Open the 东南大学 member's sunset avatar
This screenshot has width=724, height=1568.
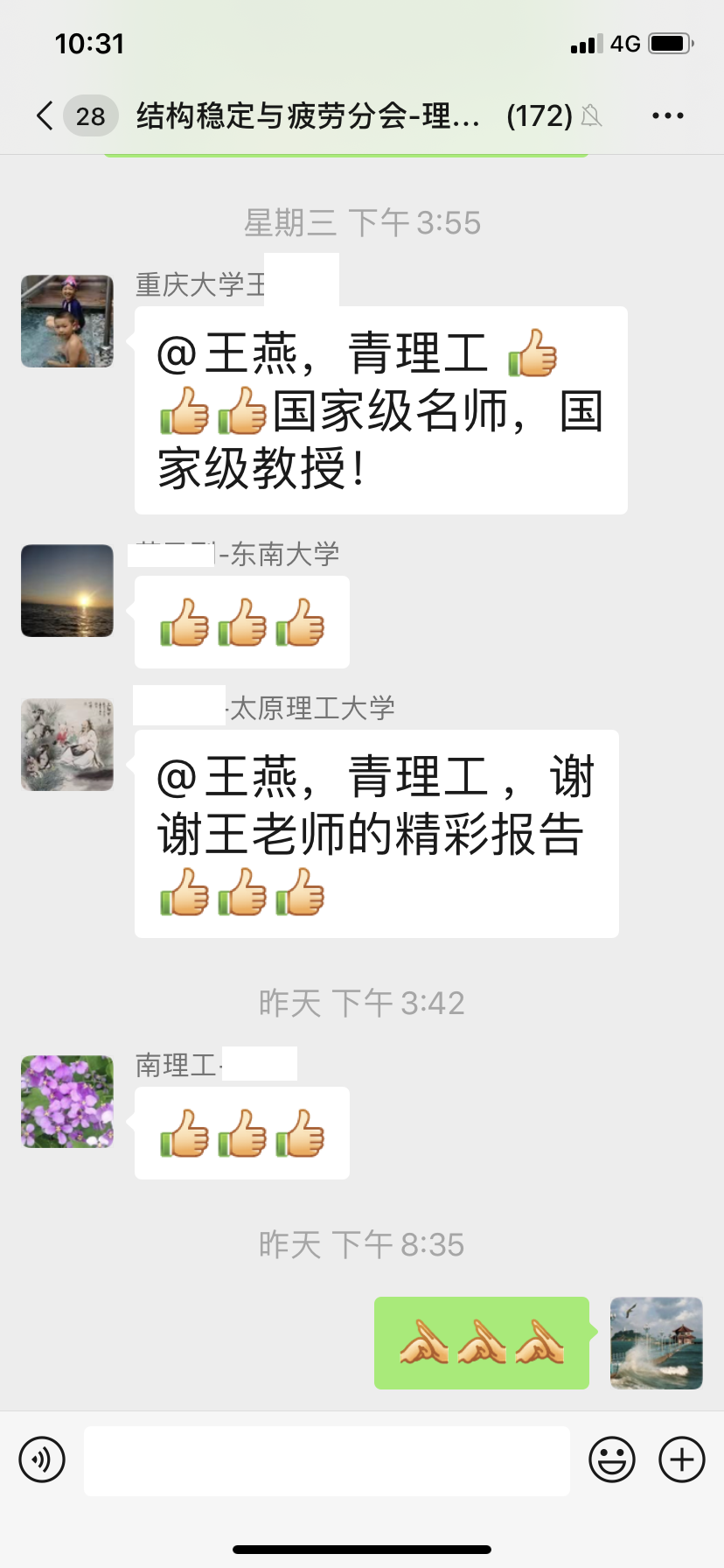(67, 591)
